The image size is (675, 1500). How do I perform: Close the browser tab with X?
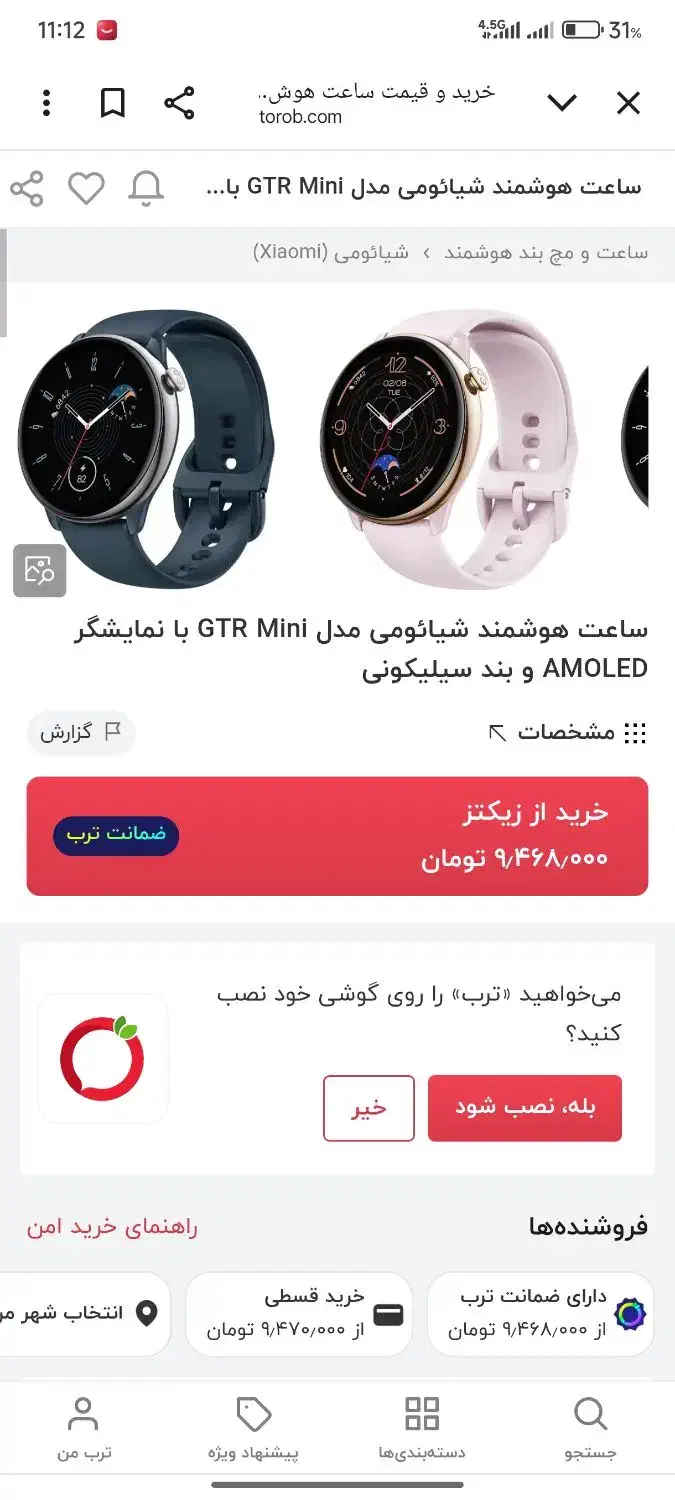pos(628,103)
